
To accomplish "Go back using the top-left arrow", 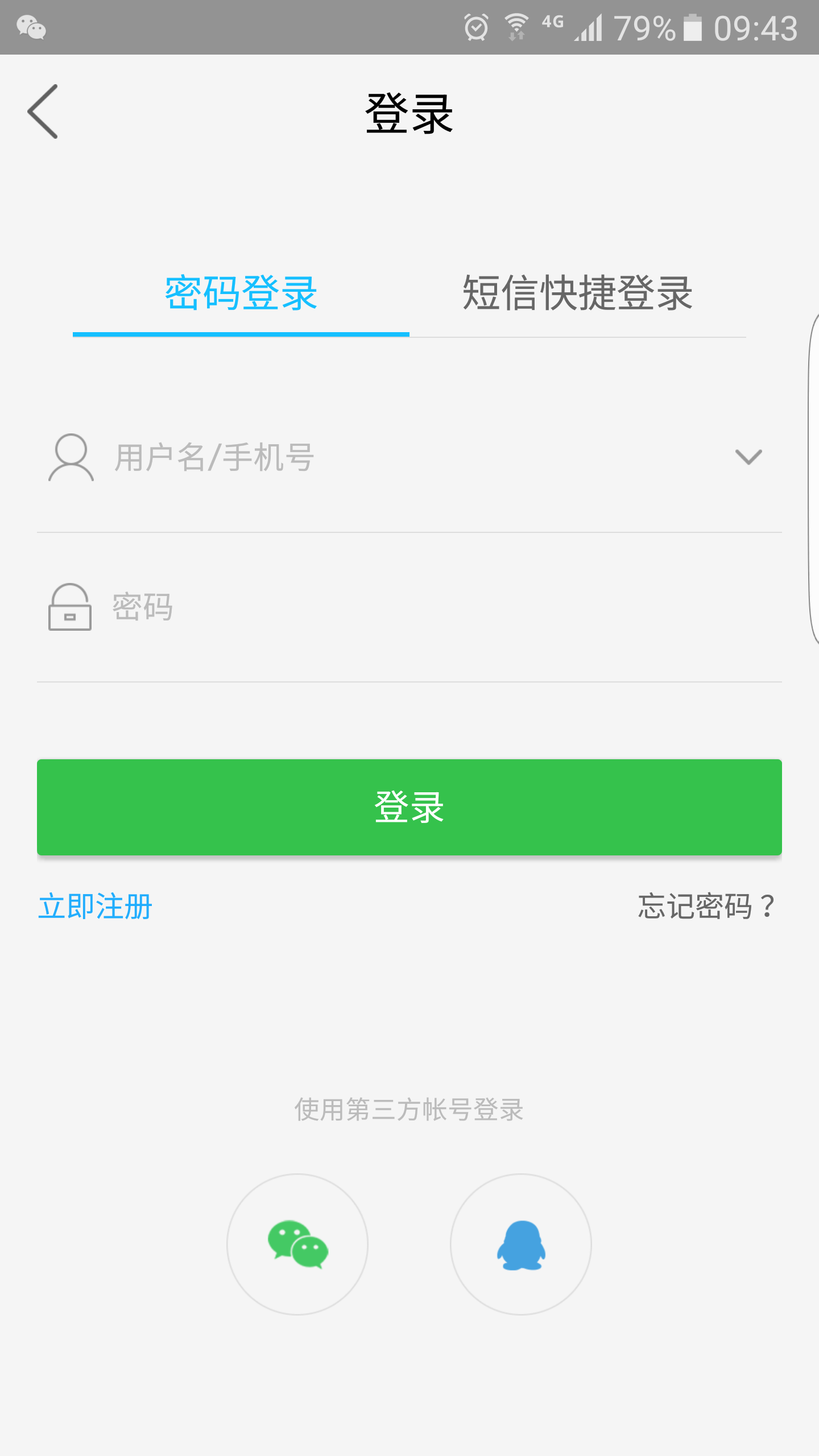I will point(43,111).
